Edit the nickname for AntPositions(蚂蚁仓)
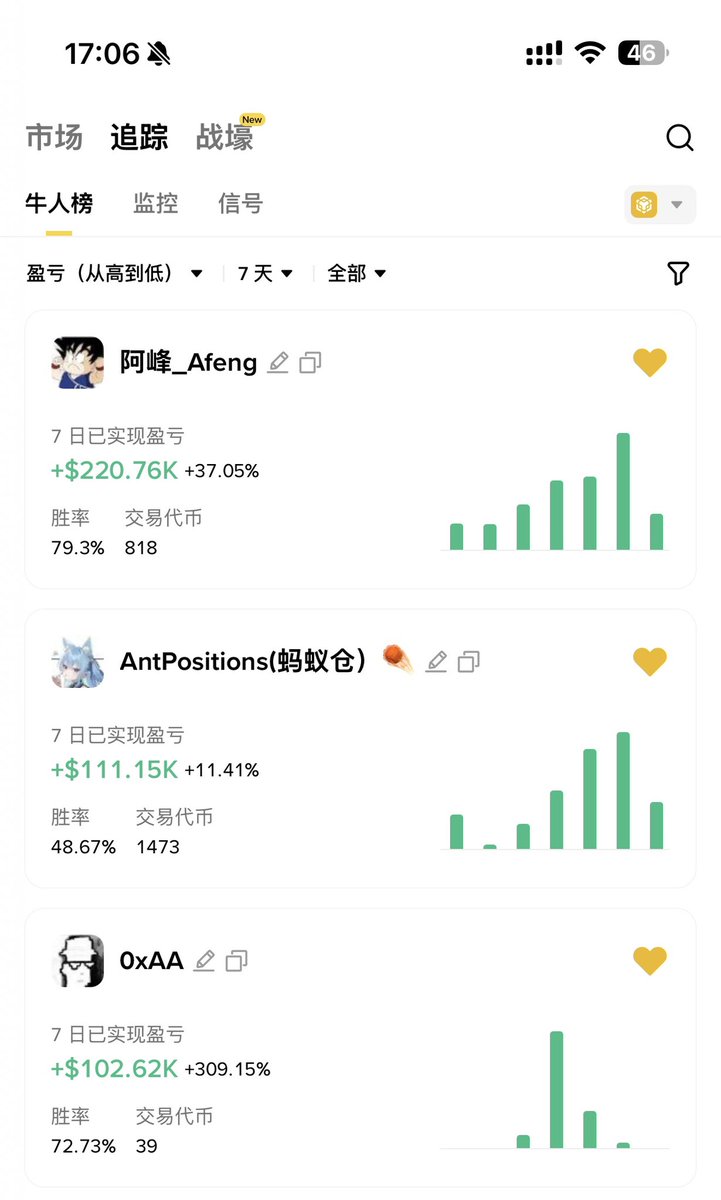The height and width of the screenshot is (1200, 721). point(436,661)
